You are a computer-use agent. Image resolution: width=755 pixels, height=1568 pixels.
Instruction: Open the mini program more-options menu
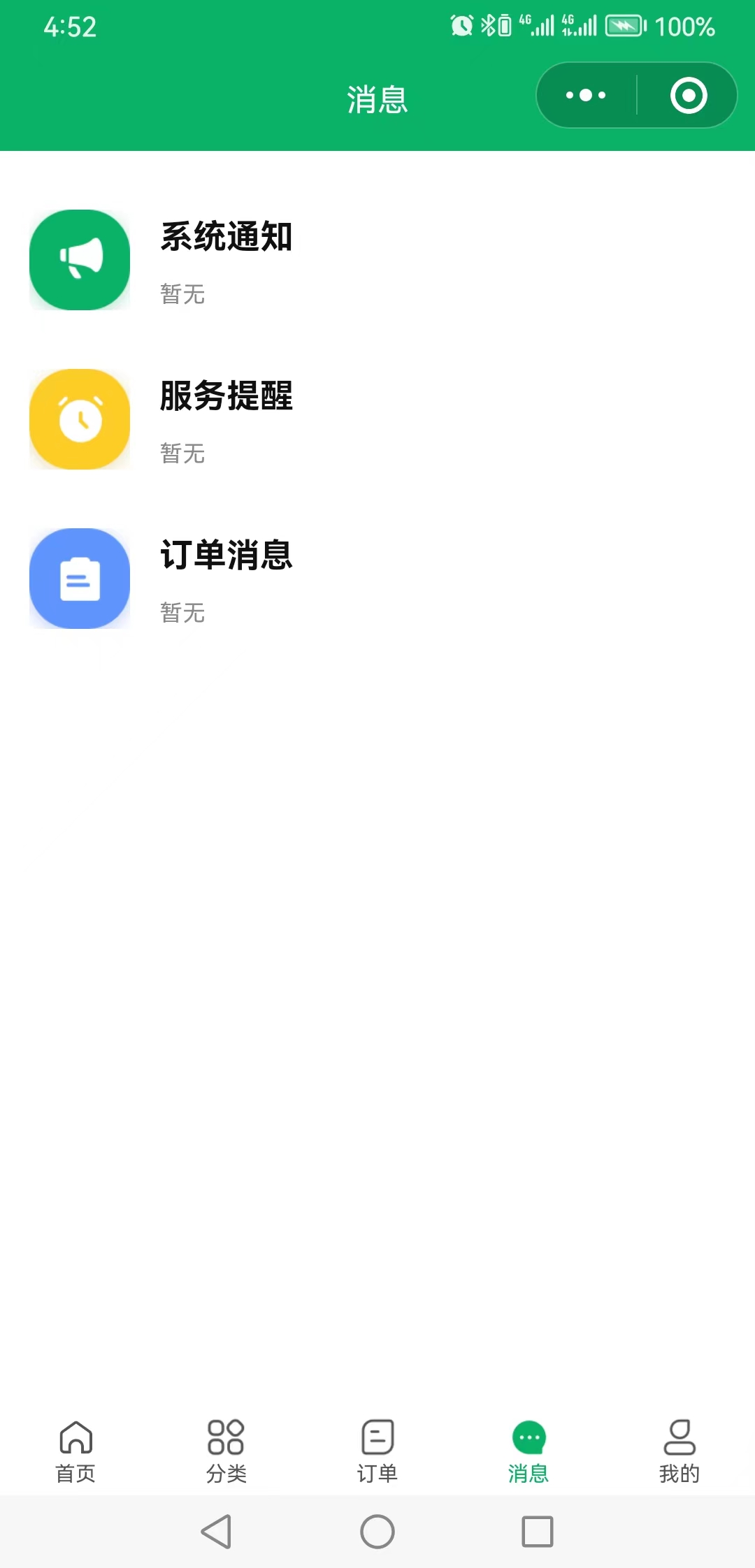tap(586, 95)
